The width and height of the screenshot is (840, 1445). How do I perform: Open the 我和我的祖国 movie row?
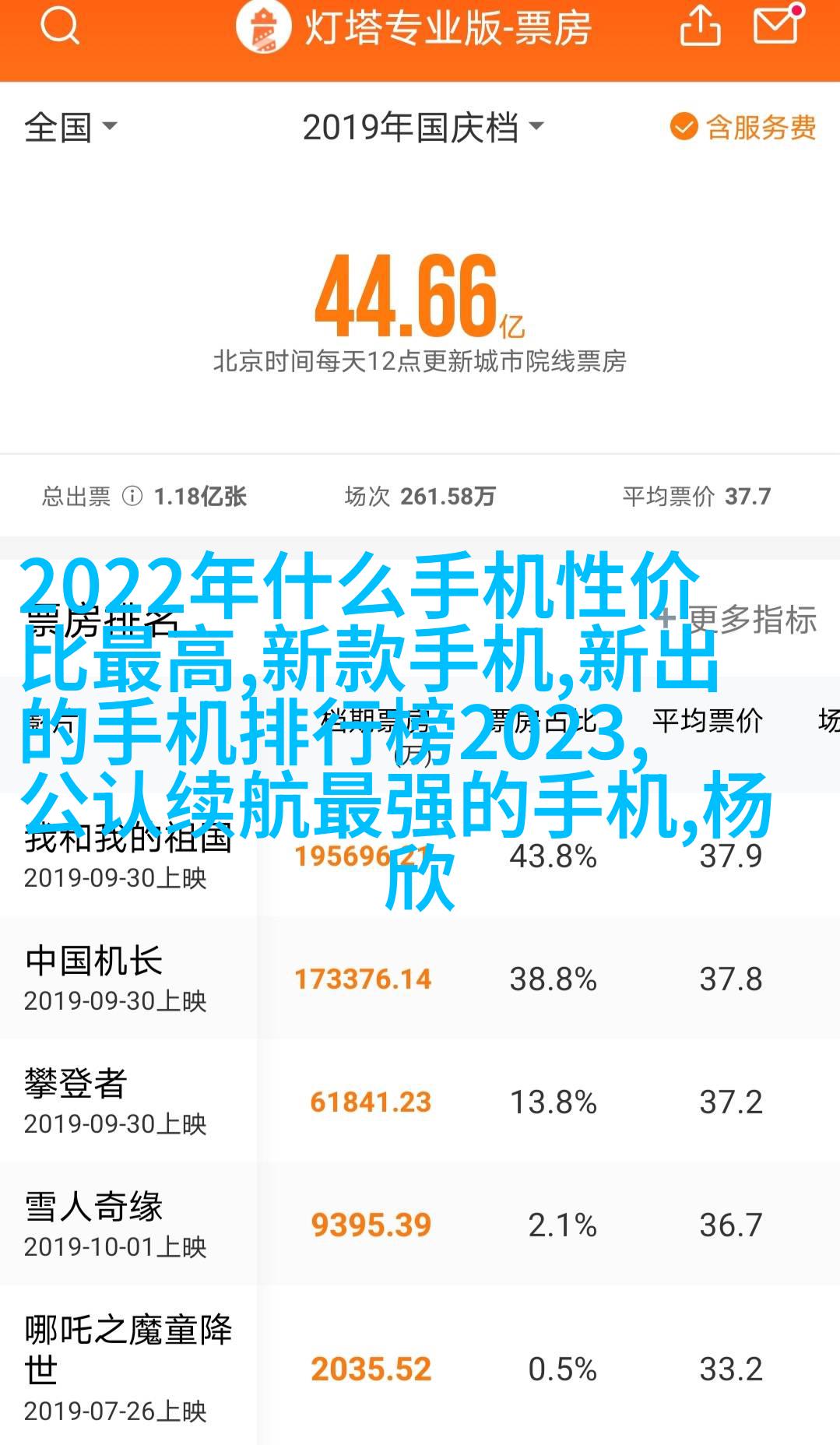click(x=420, y=855)
